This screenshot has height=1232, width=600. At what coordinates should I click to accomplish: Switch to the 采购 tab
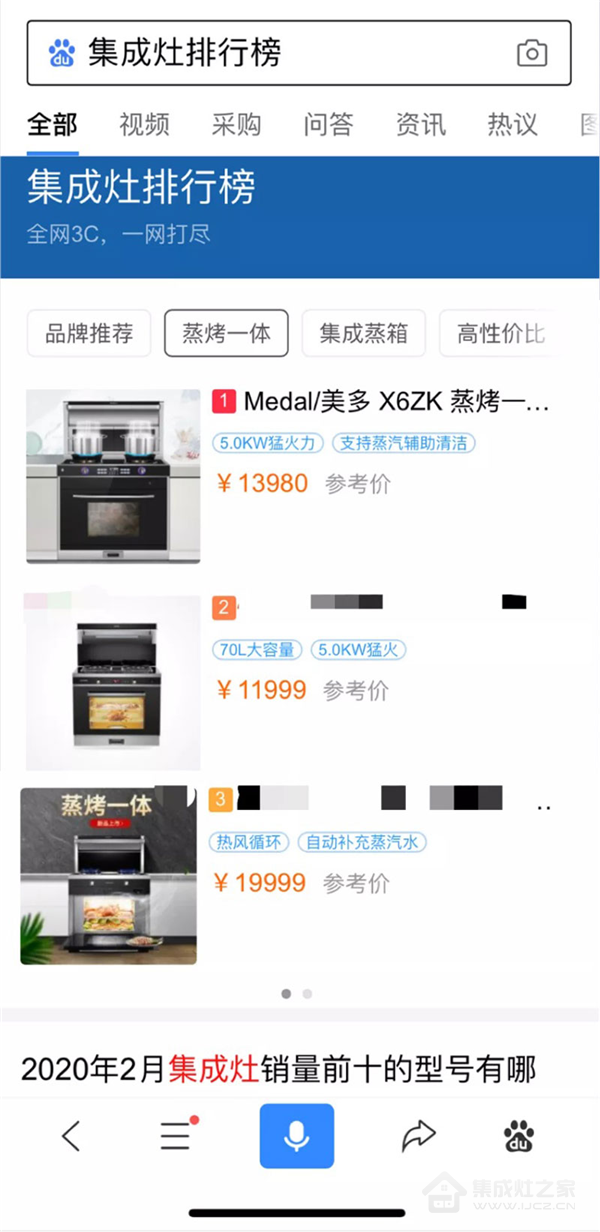click(x=236, y=125)
